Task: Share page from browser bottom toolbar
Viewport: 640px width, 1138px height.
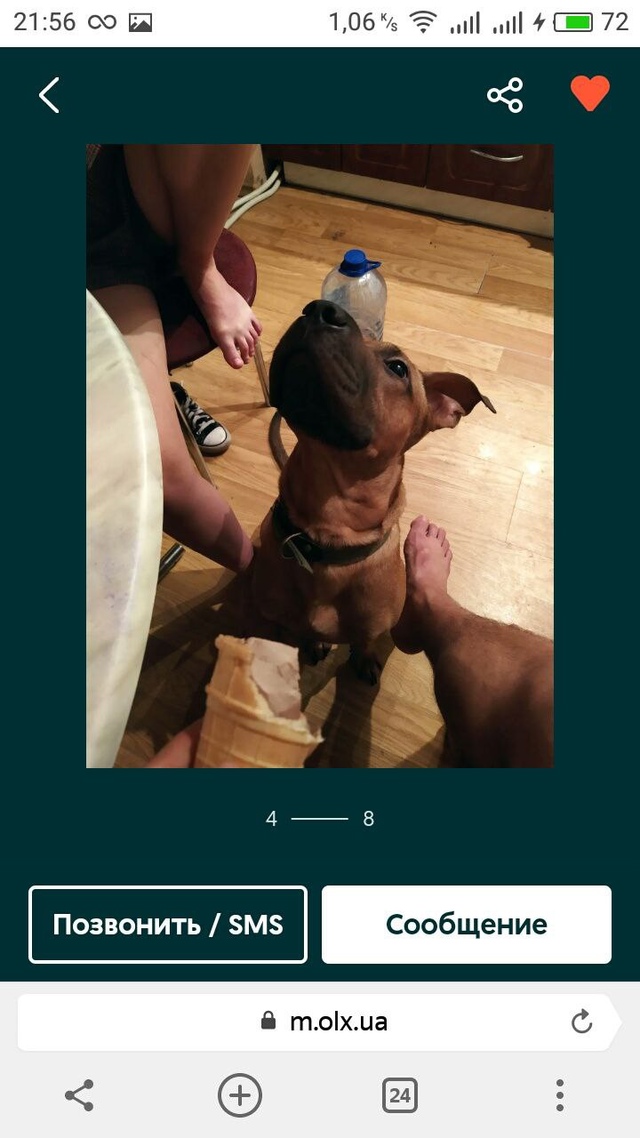Action: 79,1095
